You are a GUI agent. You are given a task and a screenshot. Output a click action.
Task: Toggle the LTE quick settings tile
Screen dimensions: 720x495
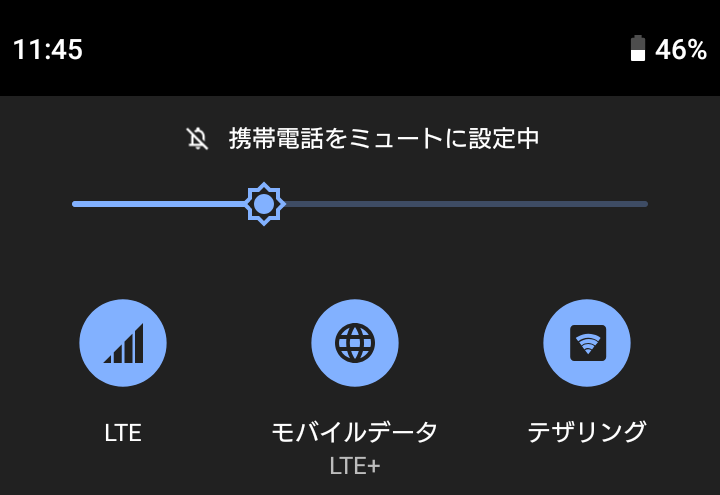pos(123,343)
